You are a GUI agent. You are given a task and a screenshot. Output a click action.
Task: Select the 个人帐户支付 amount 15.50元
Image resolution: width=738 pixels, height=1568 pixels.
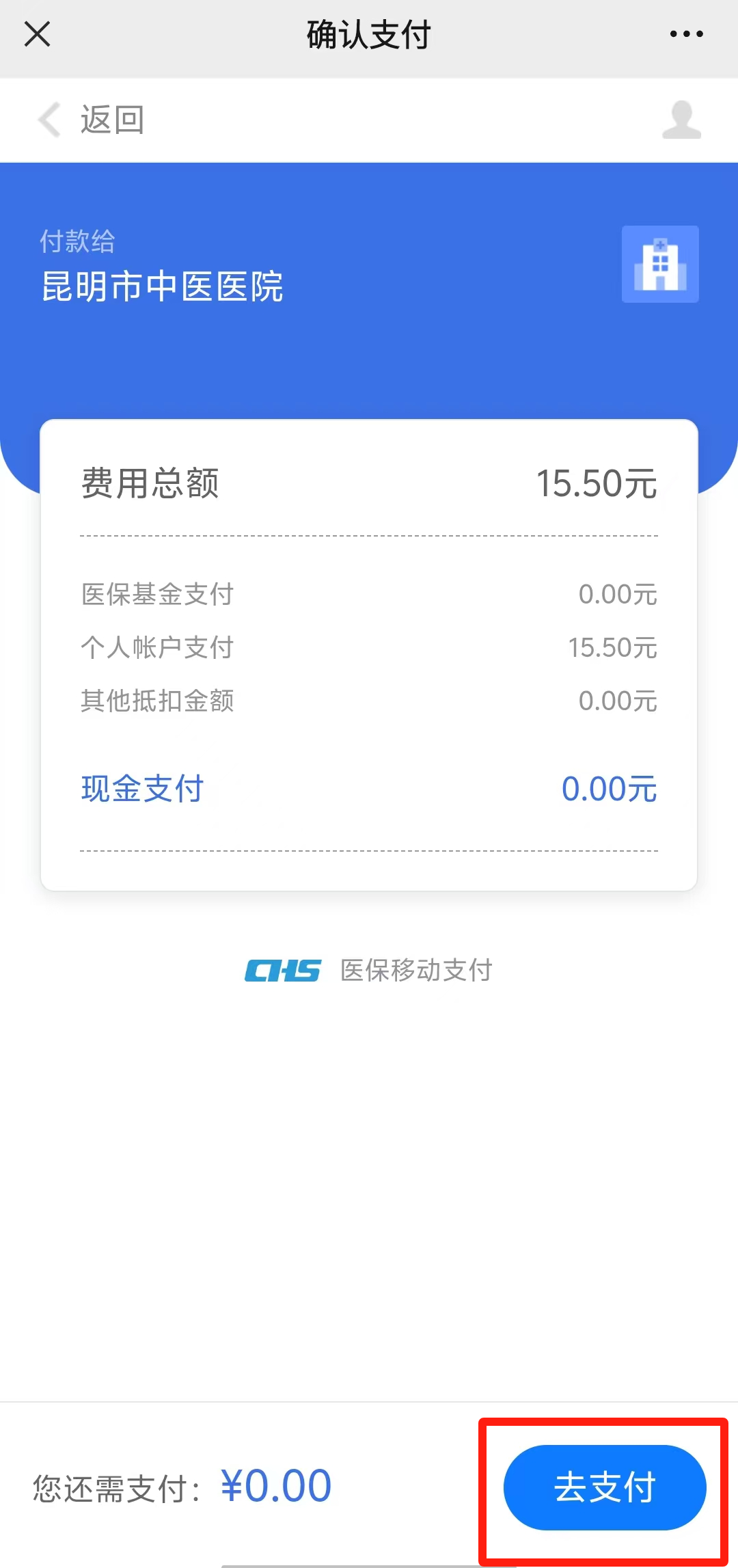point(613,647)
